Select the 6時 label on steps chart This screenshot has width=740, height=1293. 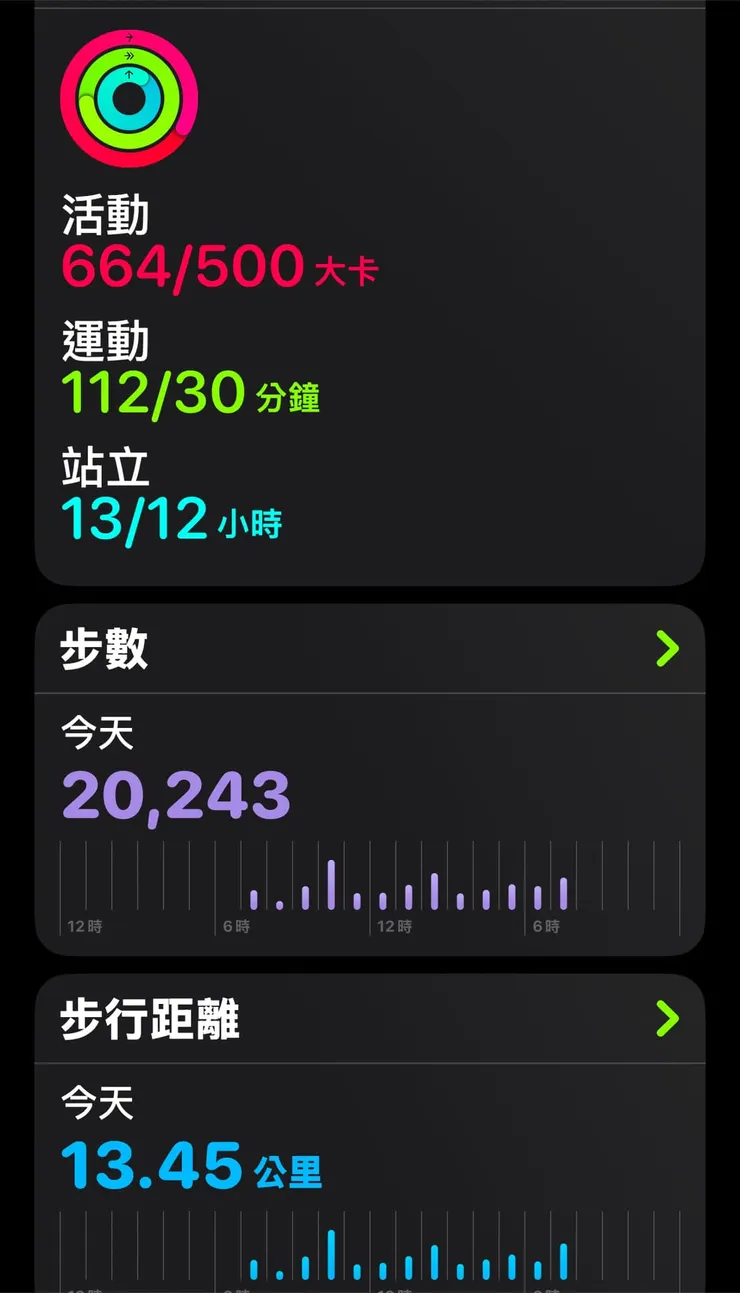point(235,926)
